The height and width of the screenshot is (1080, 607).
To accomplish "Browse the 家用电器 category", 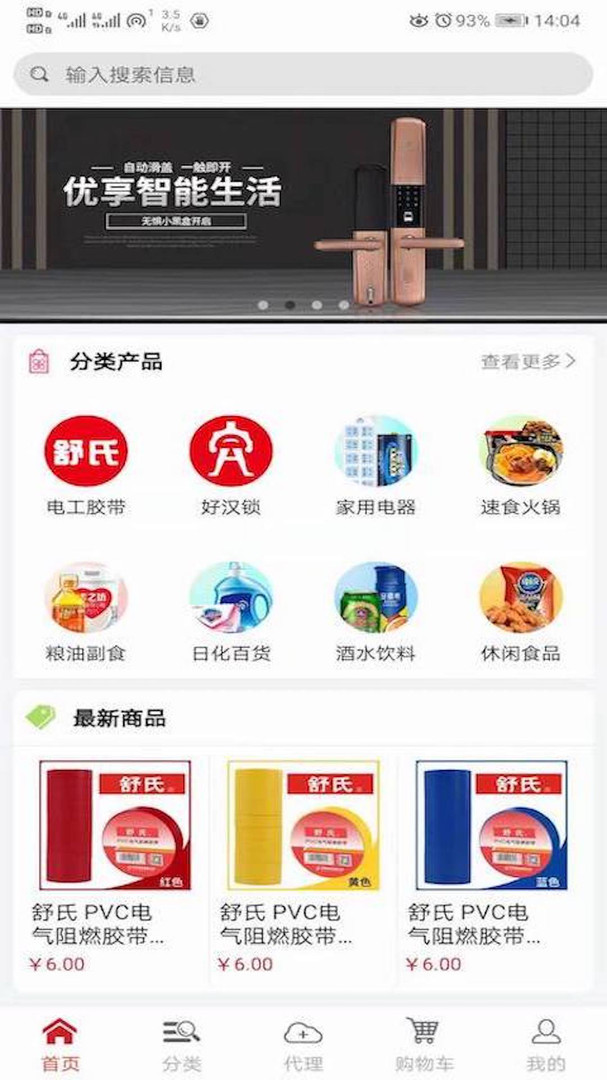I will (x=375, y=465).
